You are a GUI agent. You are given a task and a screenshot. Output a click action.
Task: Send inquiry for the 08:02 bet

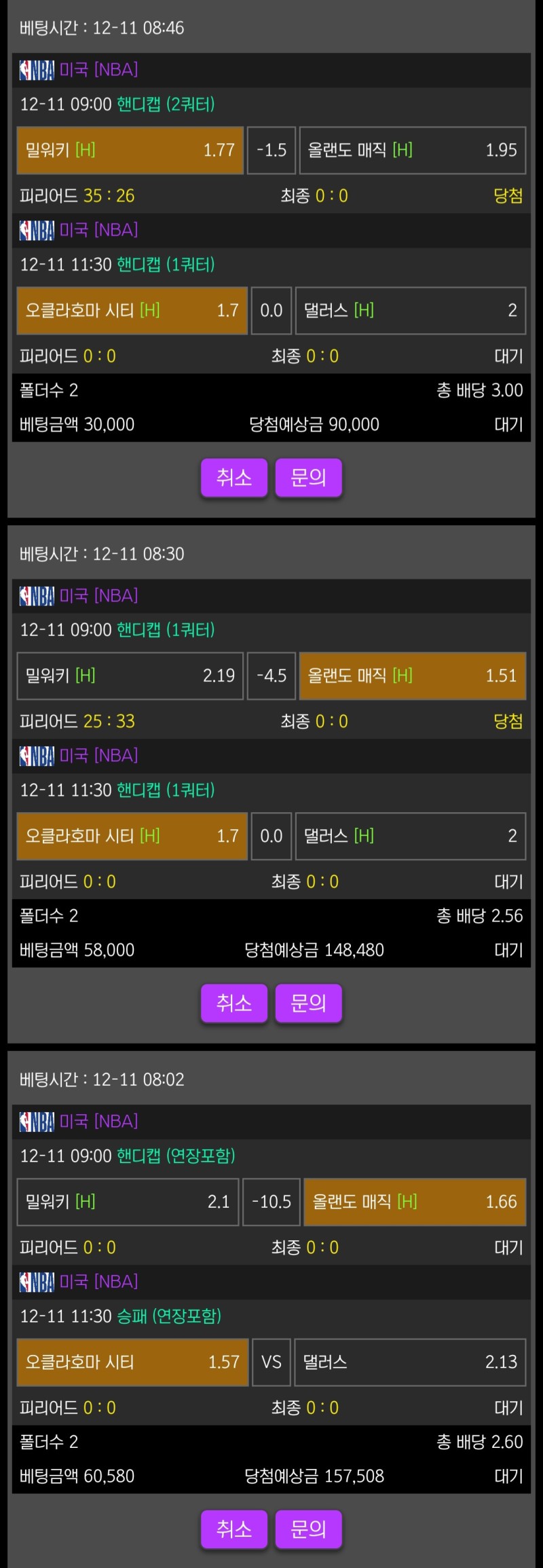(x=308, y=1529)
